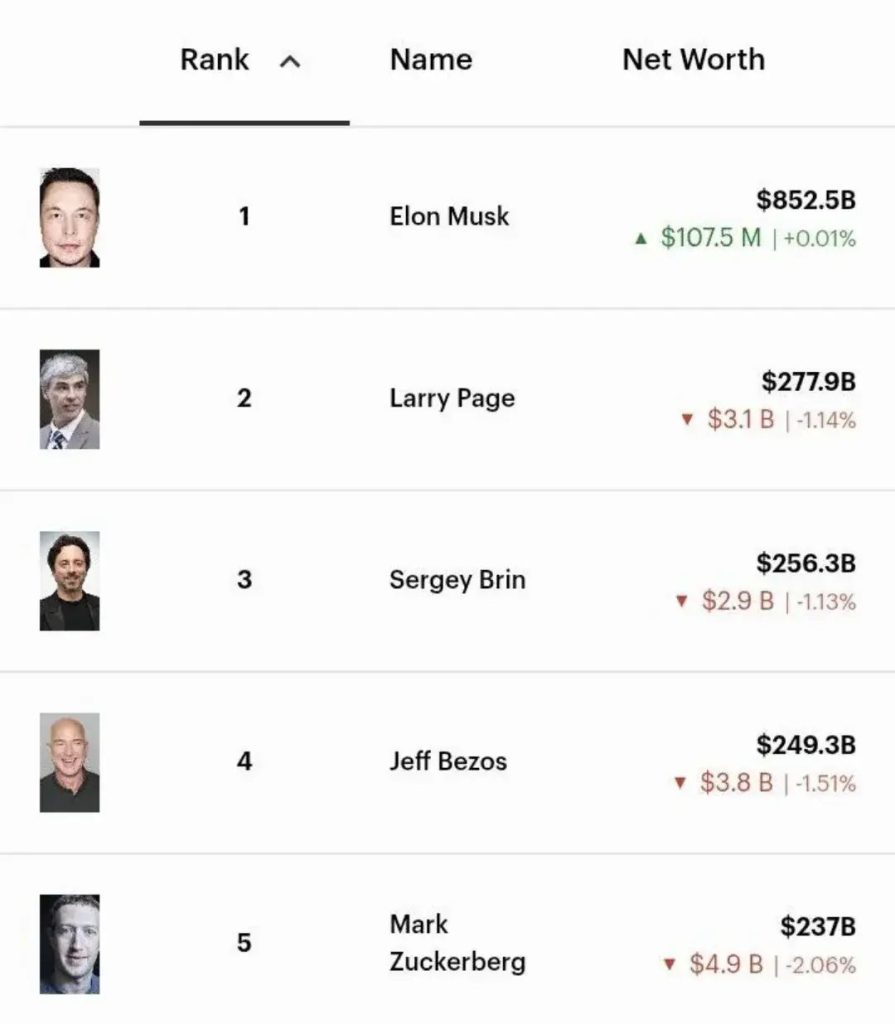
Task: View Sergey Brin's details
Action: coord(457,581)
